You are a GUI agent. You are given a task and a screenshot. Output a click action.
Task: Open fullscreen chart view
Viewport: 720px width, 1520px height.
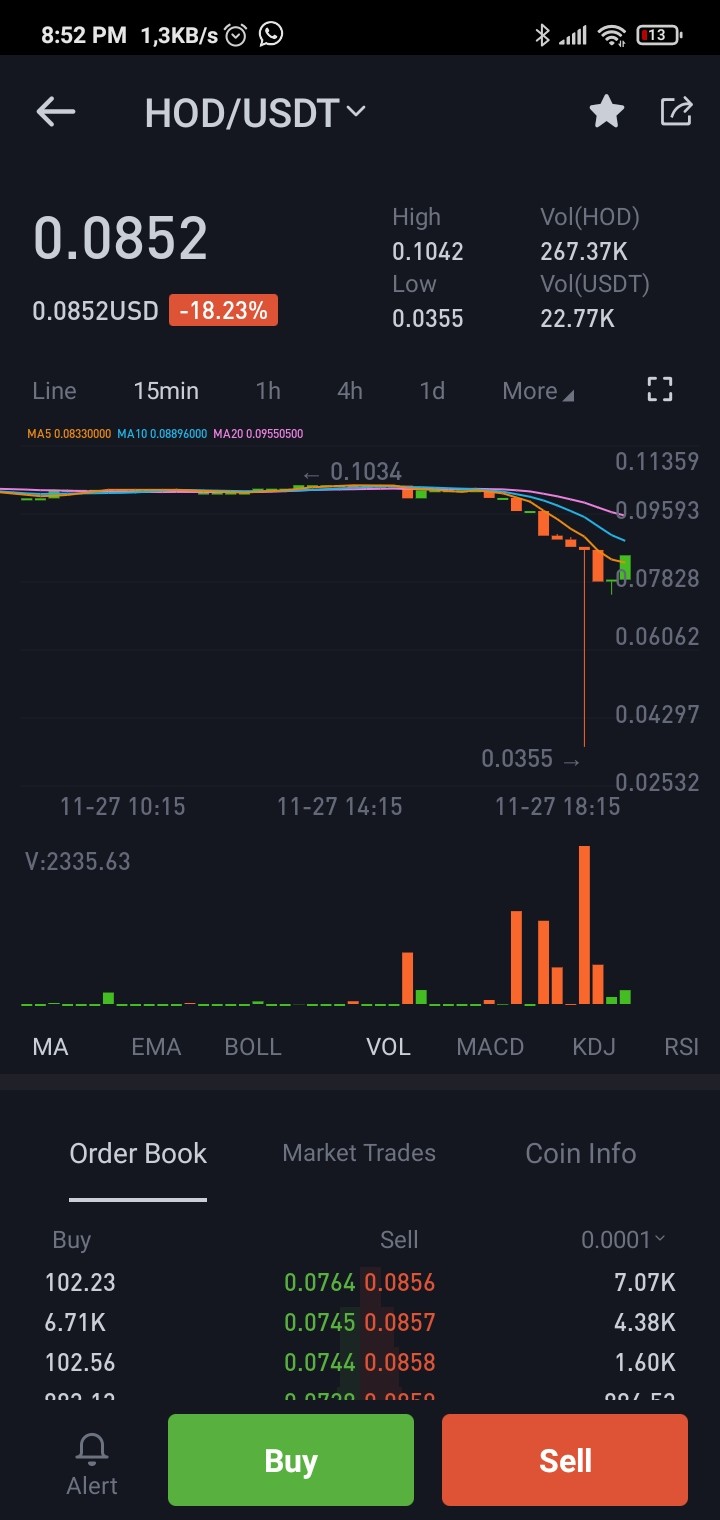[660, 390]
